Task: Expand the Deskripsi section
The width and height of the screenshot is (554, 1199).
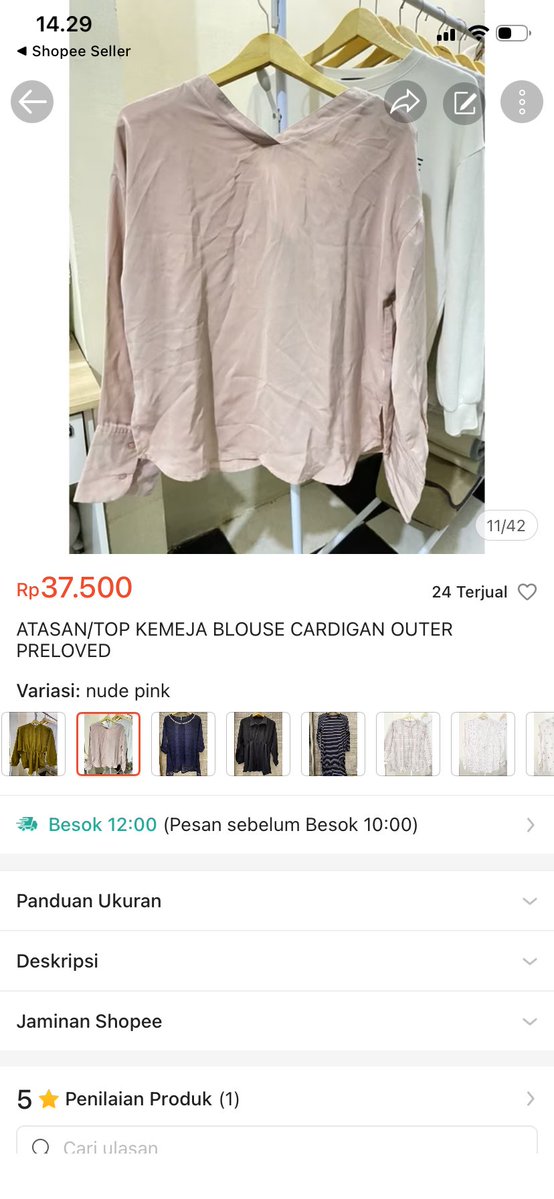Action: point(277,961)
